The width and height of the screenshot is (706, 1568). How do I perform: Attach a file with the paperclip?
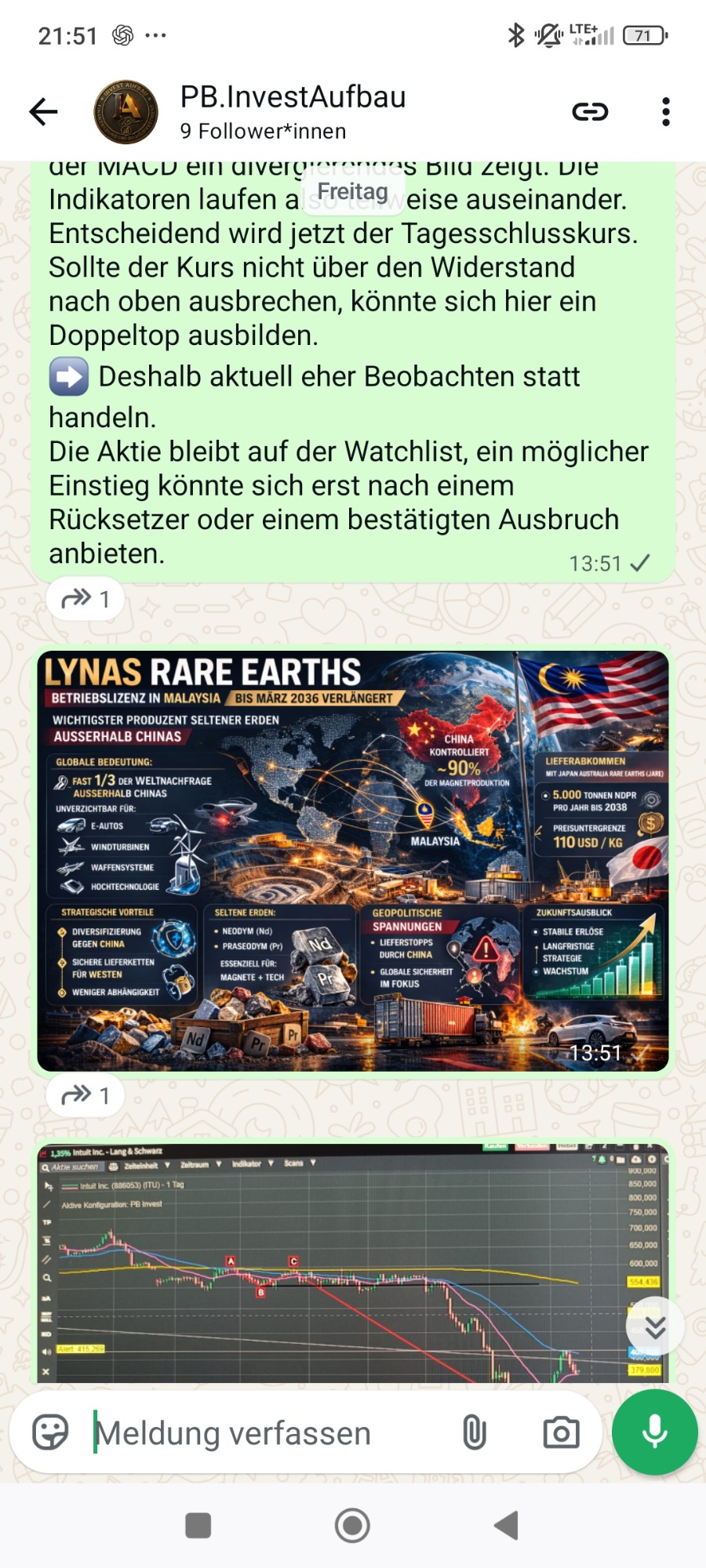pyautogui.click(x=474, y=1433)
